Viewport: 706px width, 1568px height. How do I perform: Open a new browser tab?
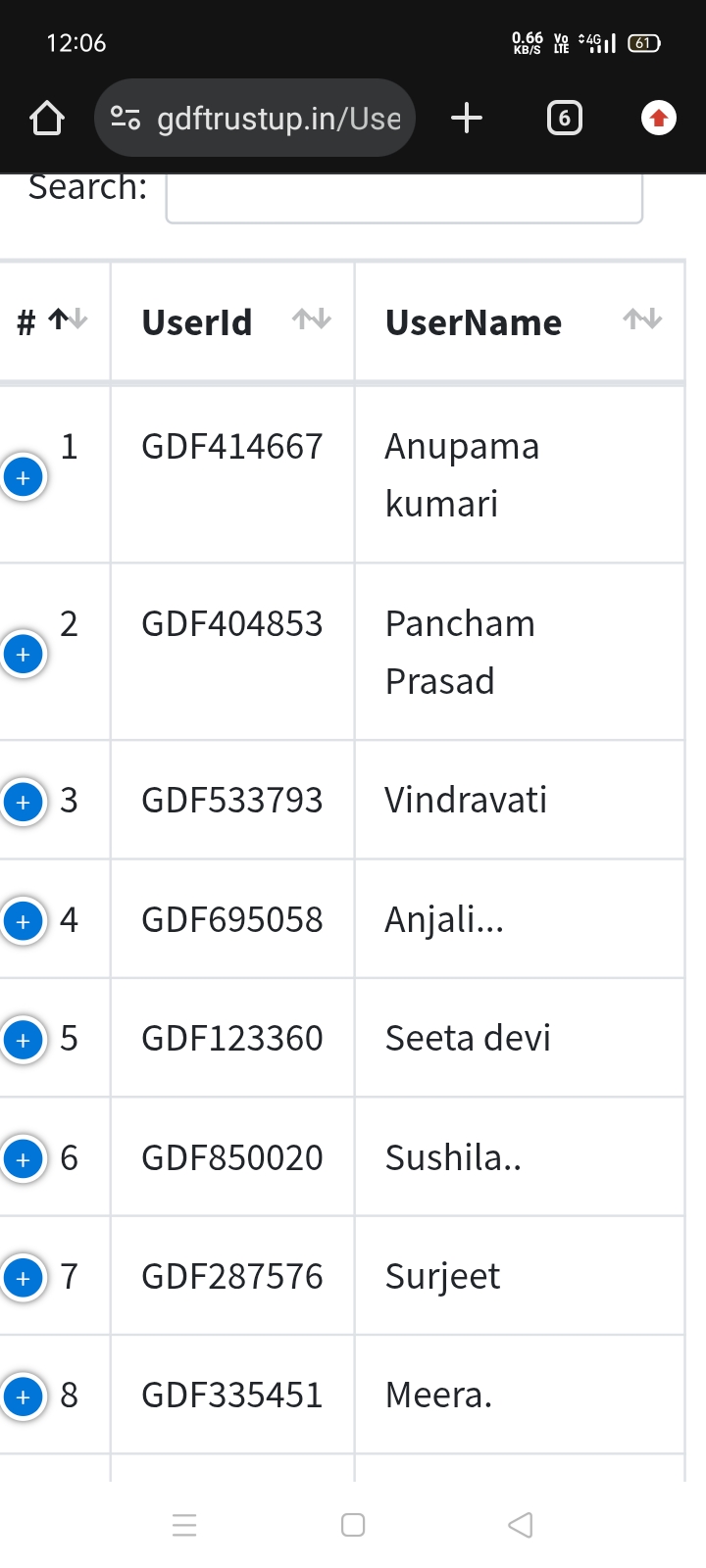467,119
